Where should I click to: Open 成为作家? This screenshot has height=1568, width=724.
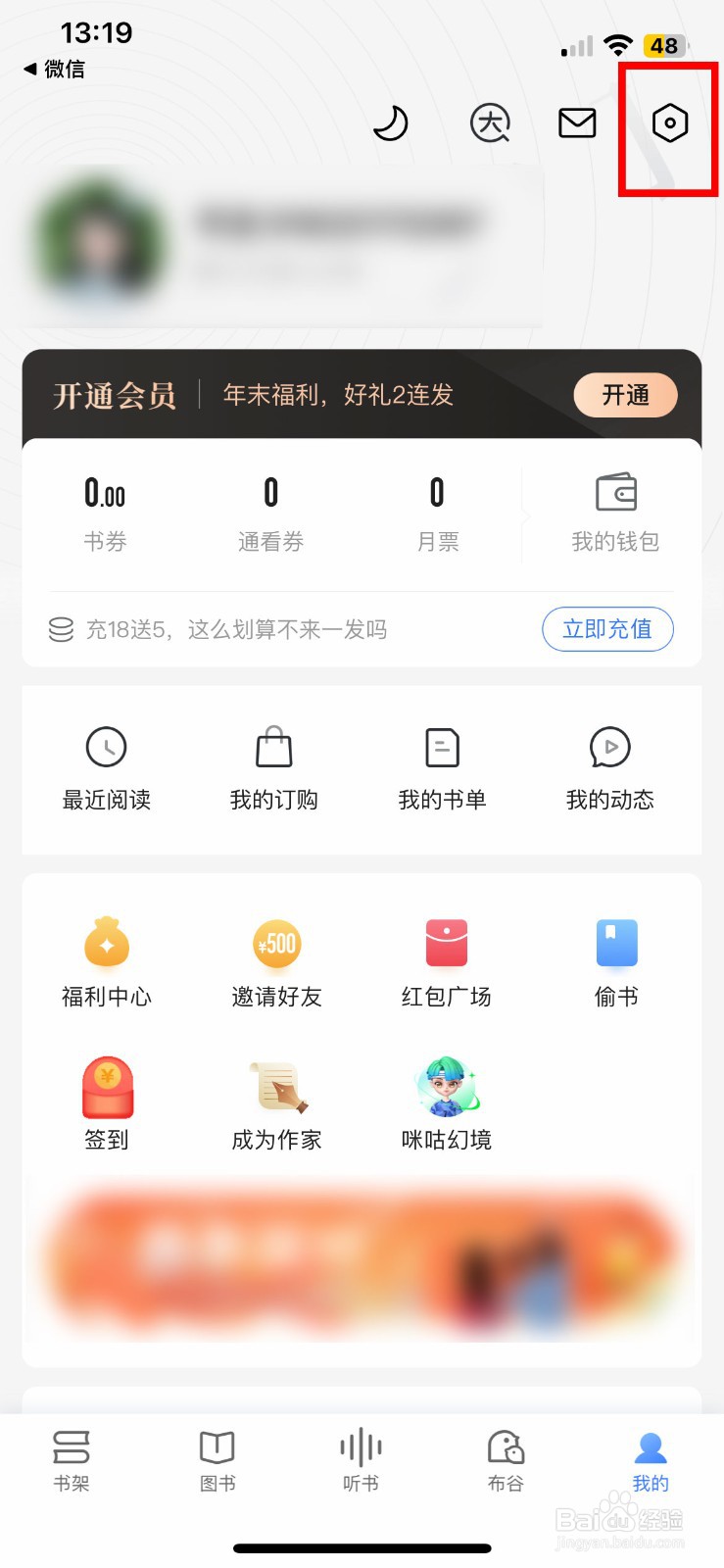pos(277,1104)
